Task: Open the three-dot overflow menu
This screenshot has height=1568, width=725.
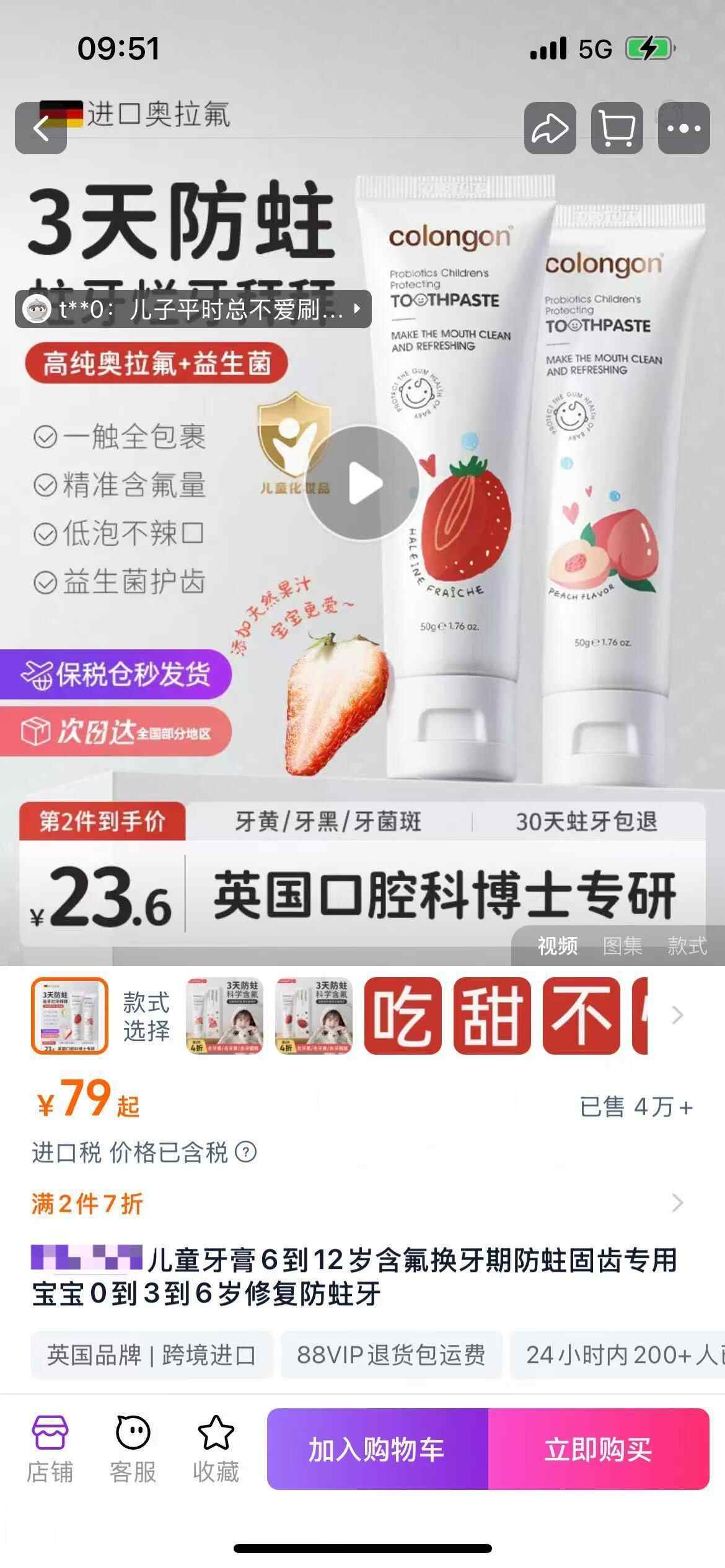Action: click(683, 128)
